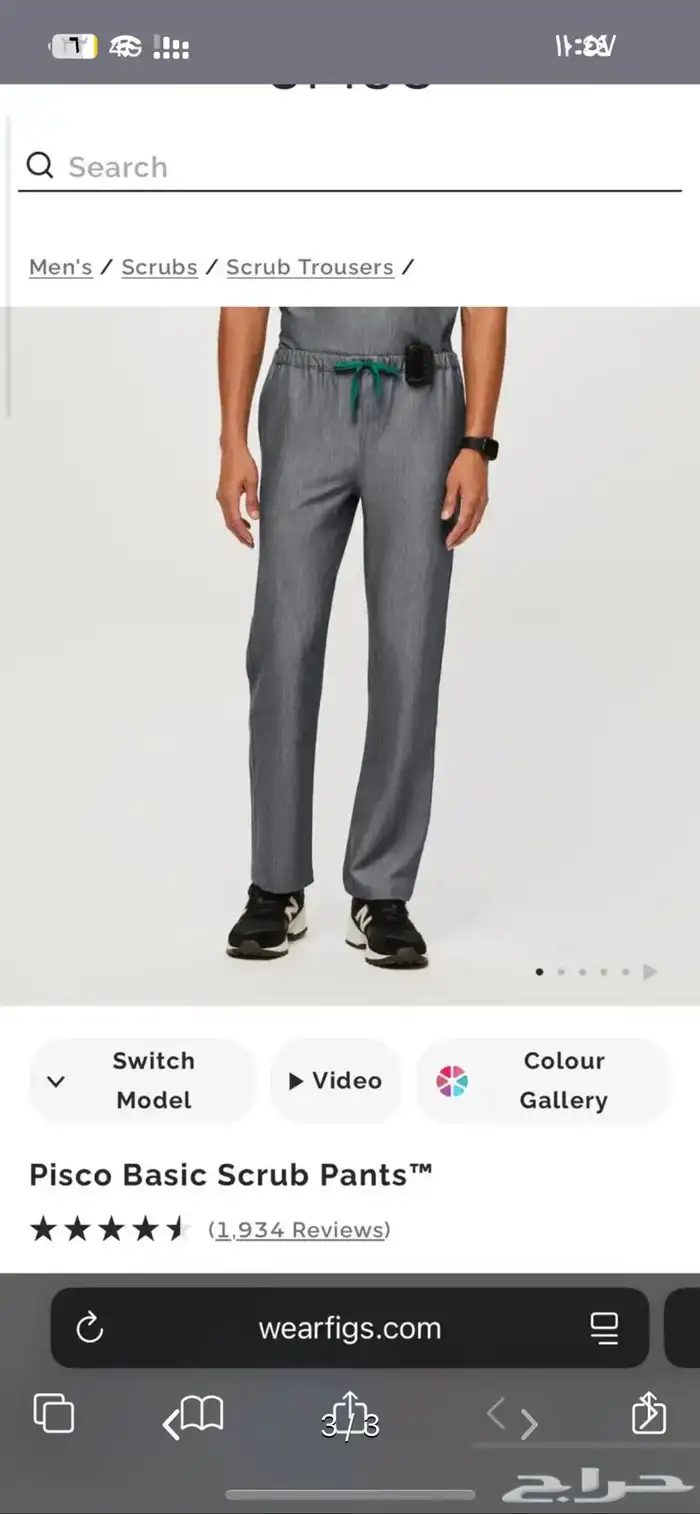Advance to the next product photo arrow
700x1514 pixels.
(x=650, y=971)
